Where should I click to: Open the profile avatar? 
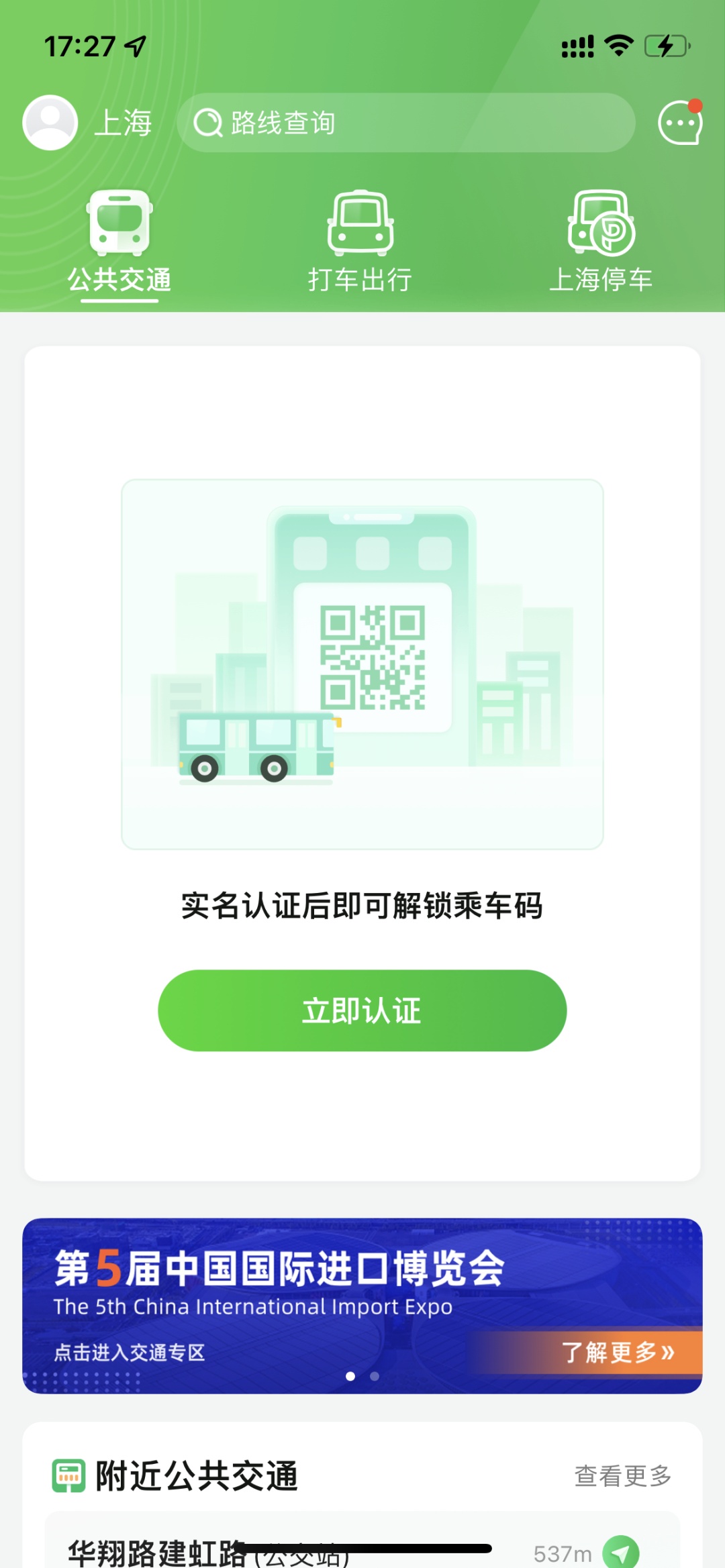[50, 123]
